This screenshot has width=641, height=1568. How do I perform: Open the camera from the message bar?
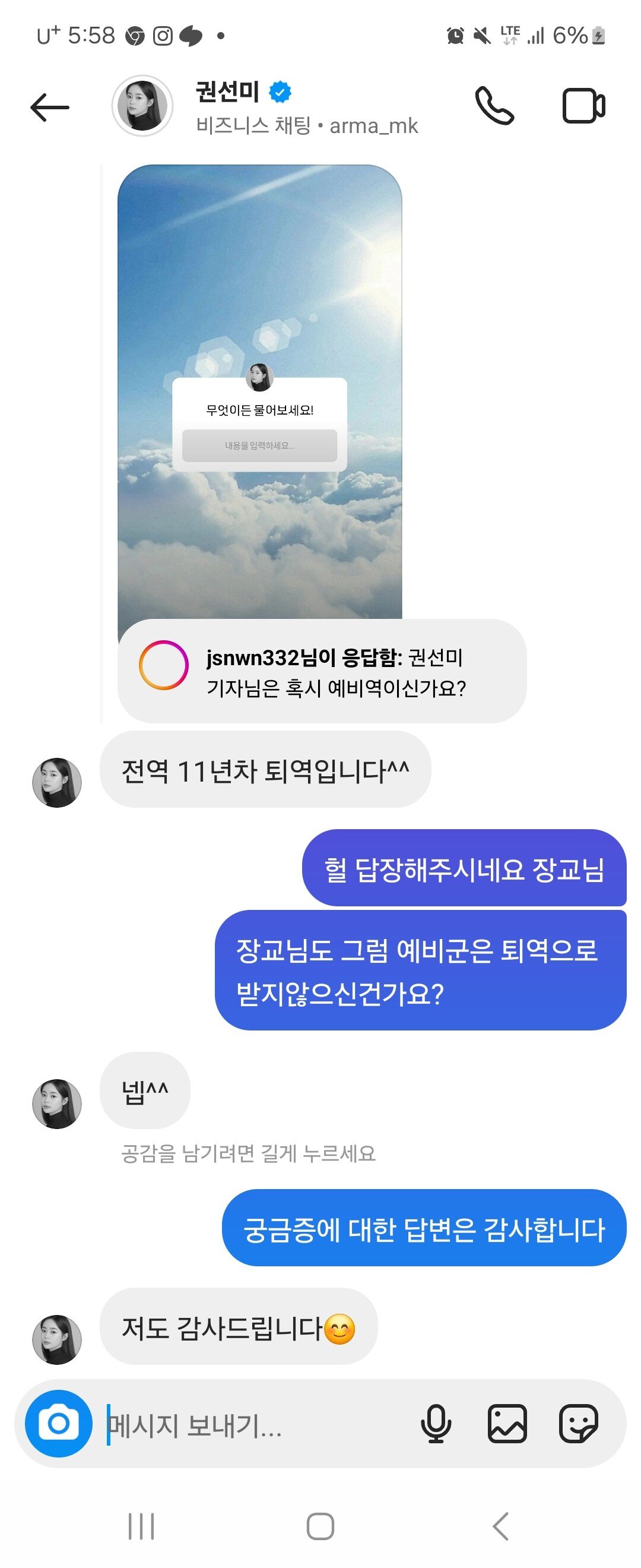pos(58,1423)
